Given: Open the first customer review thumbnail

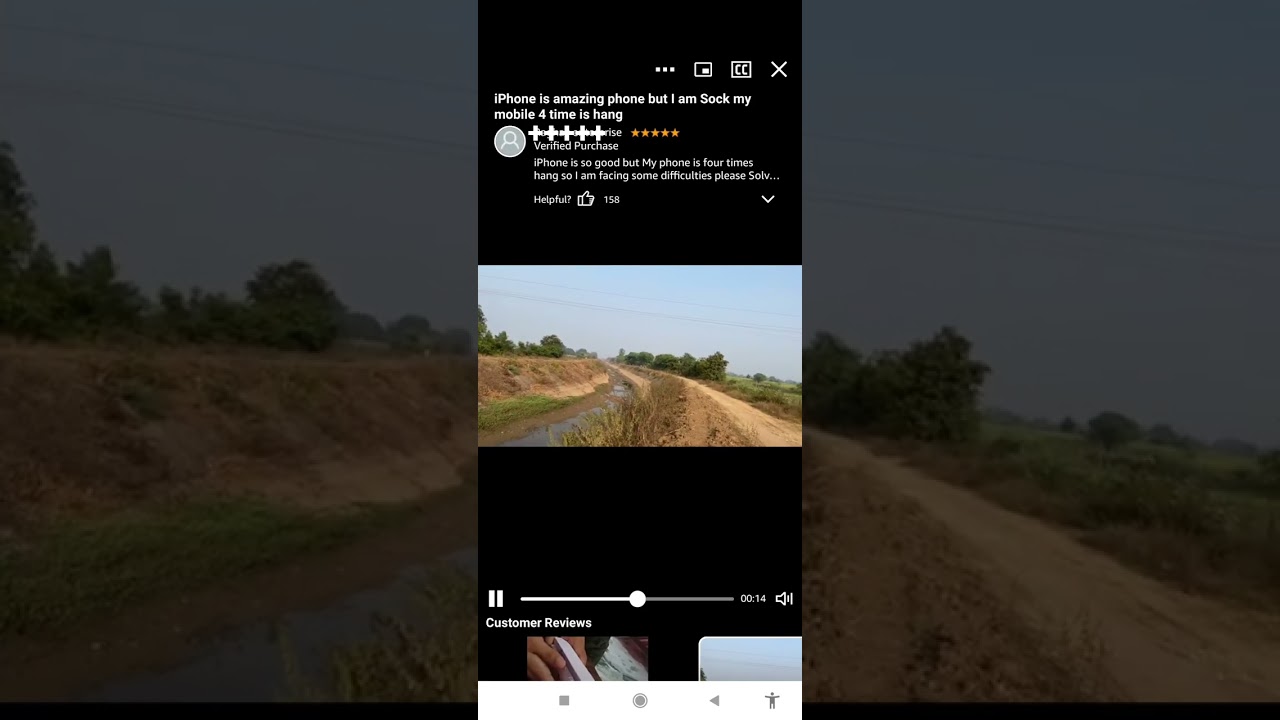Looking at the screenshot, I should click(587, 659).
